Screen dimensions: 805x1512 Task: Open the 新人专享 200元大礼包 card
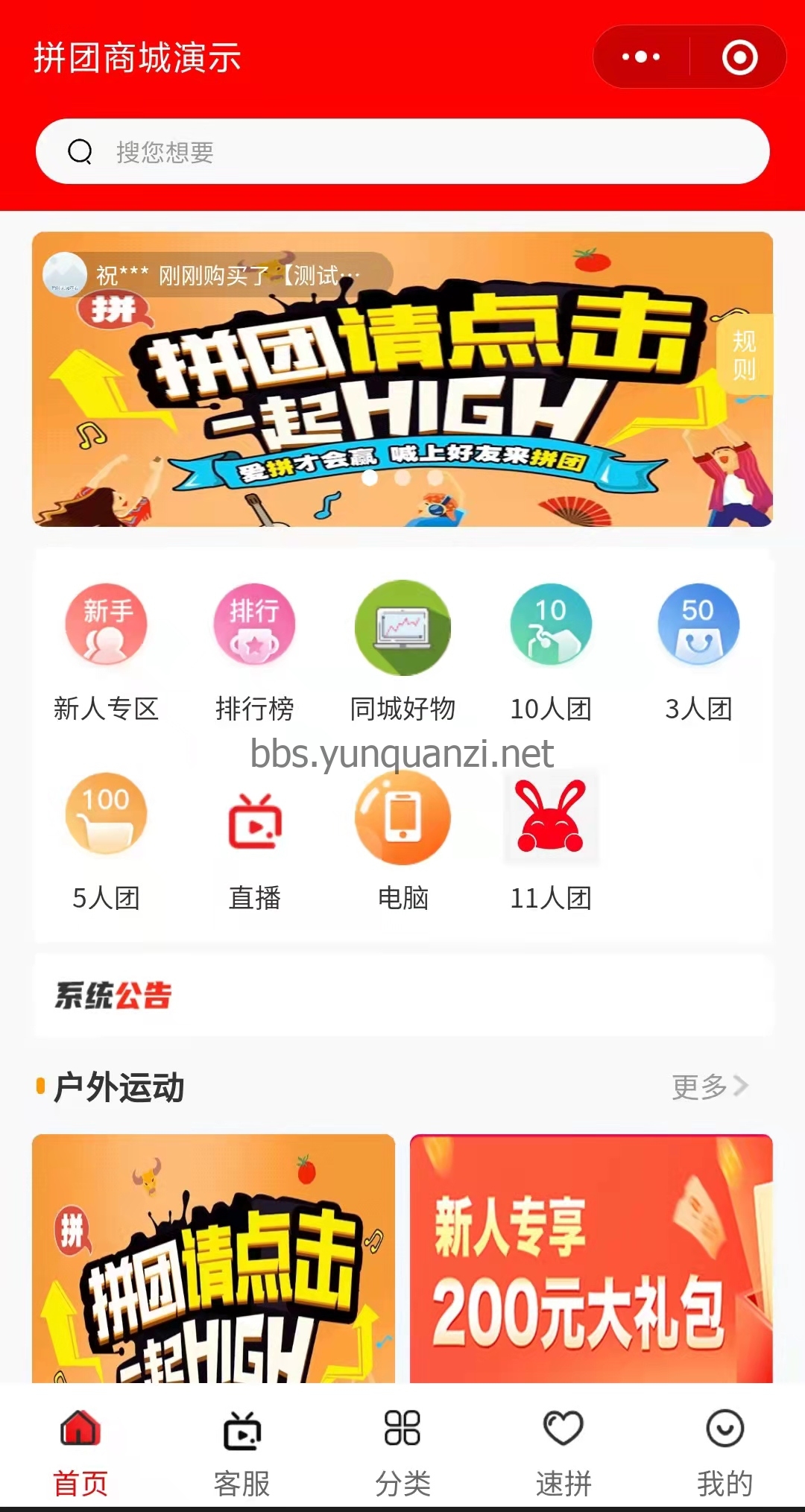click(x=591, y=1259)
